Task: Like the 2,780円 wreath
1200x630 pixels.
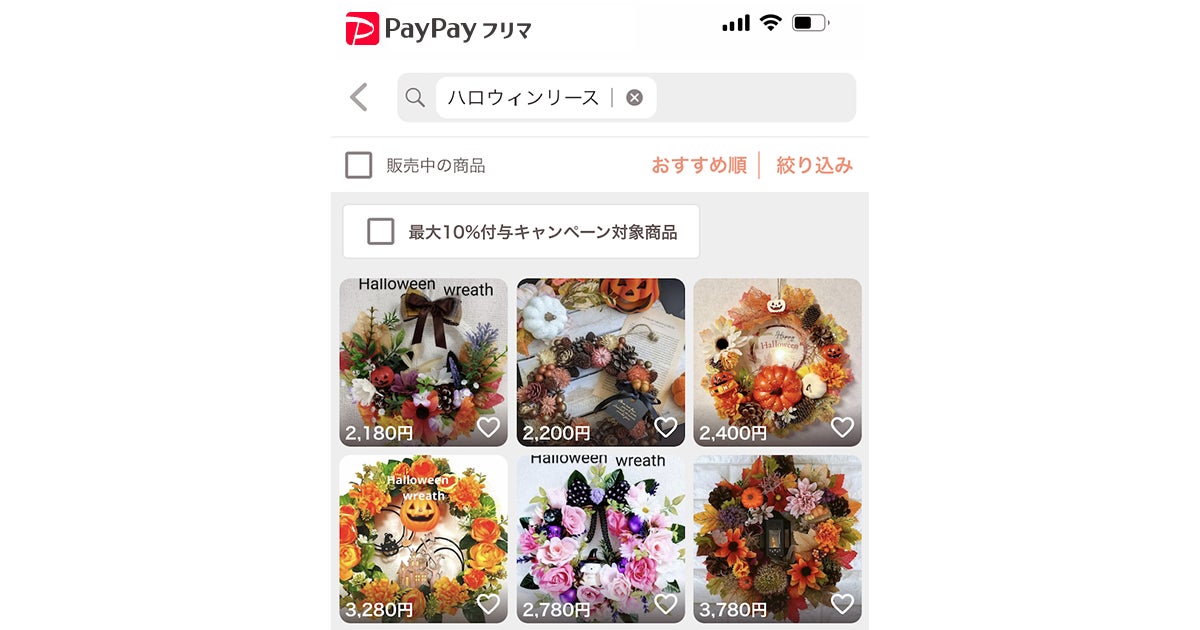Action: [x=665, y=604]
